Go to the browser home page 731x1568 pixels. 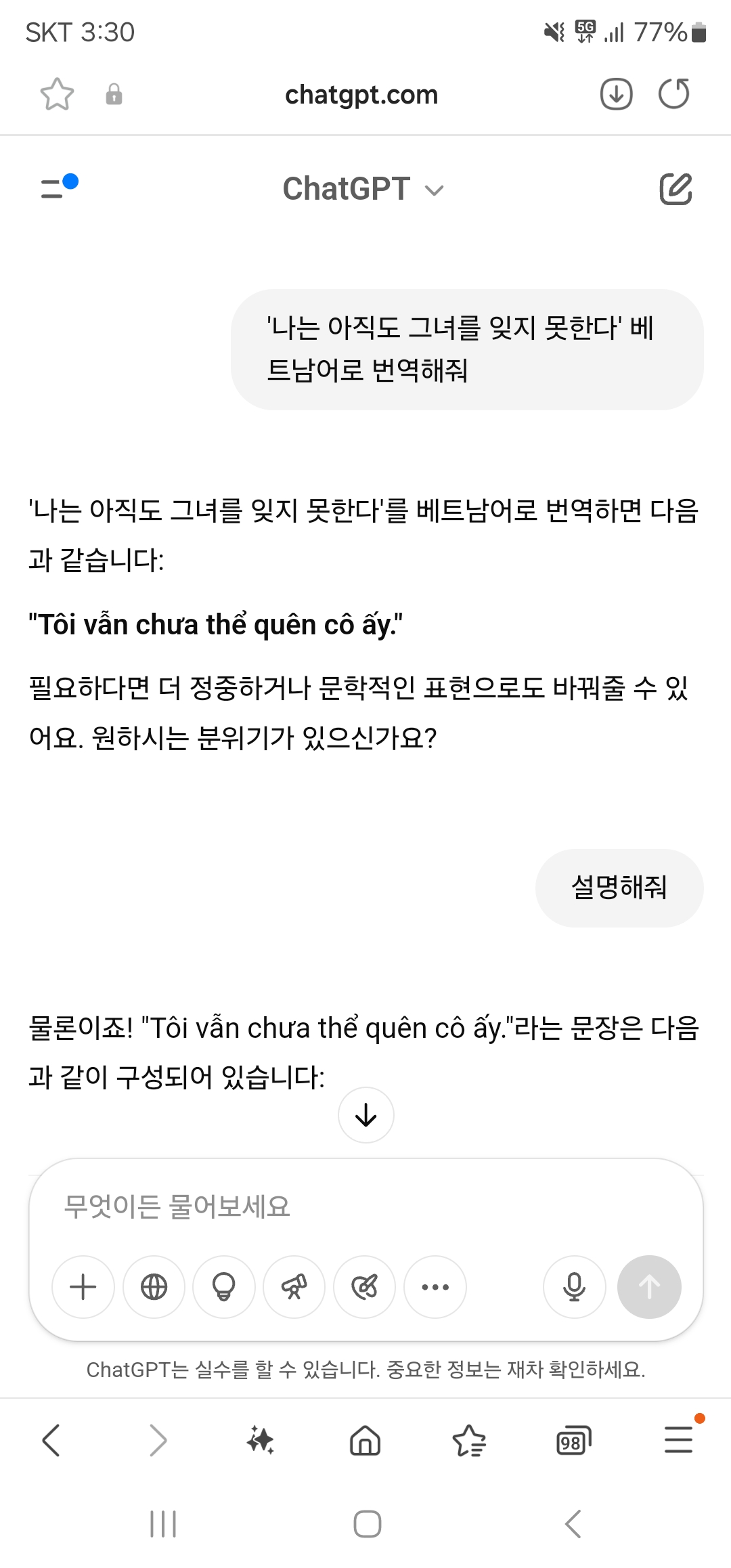point(365,1440)
